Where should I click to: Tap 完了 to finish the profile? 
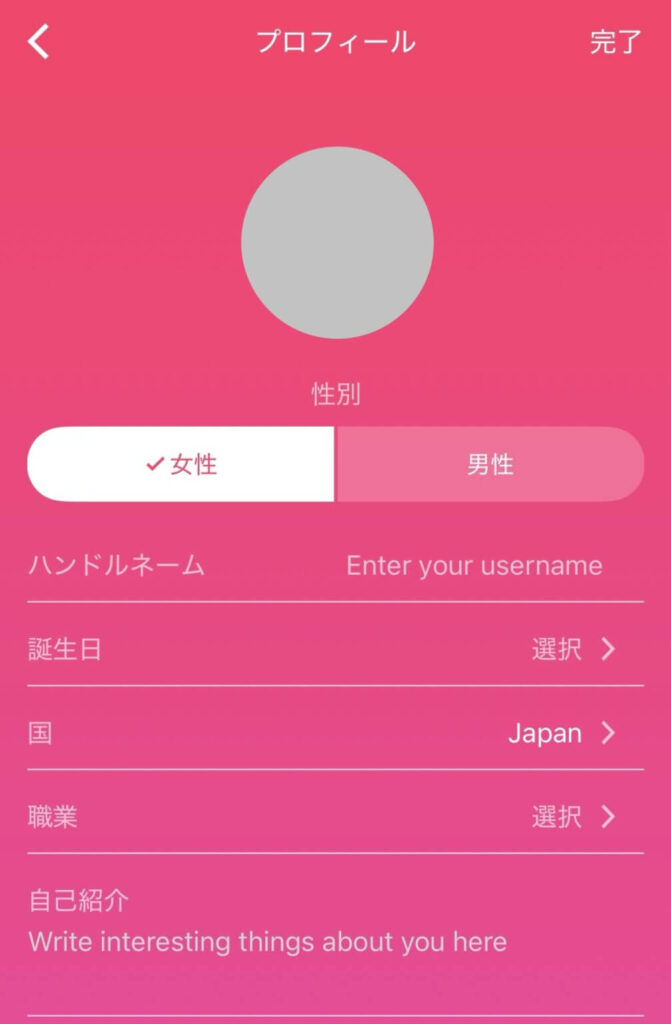click(614, 42)
